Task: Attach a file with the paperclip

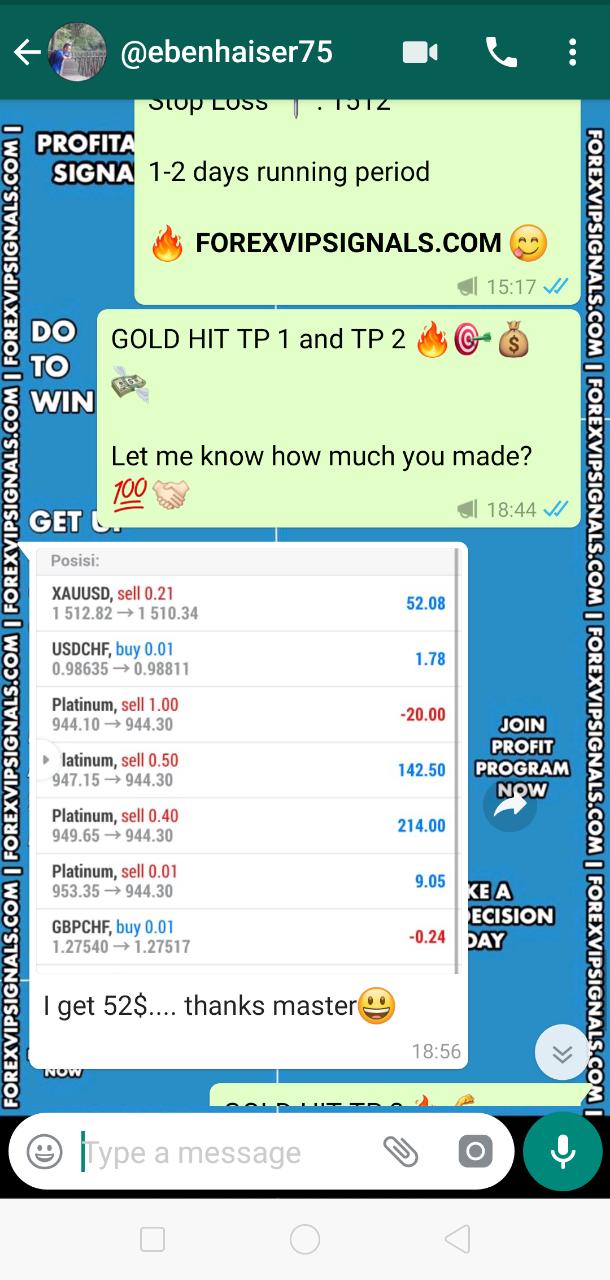Action: click(400, 1152)
